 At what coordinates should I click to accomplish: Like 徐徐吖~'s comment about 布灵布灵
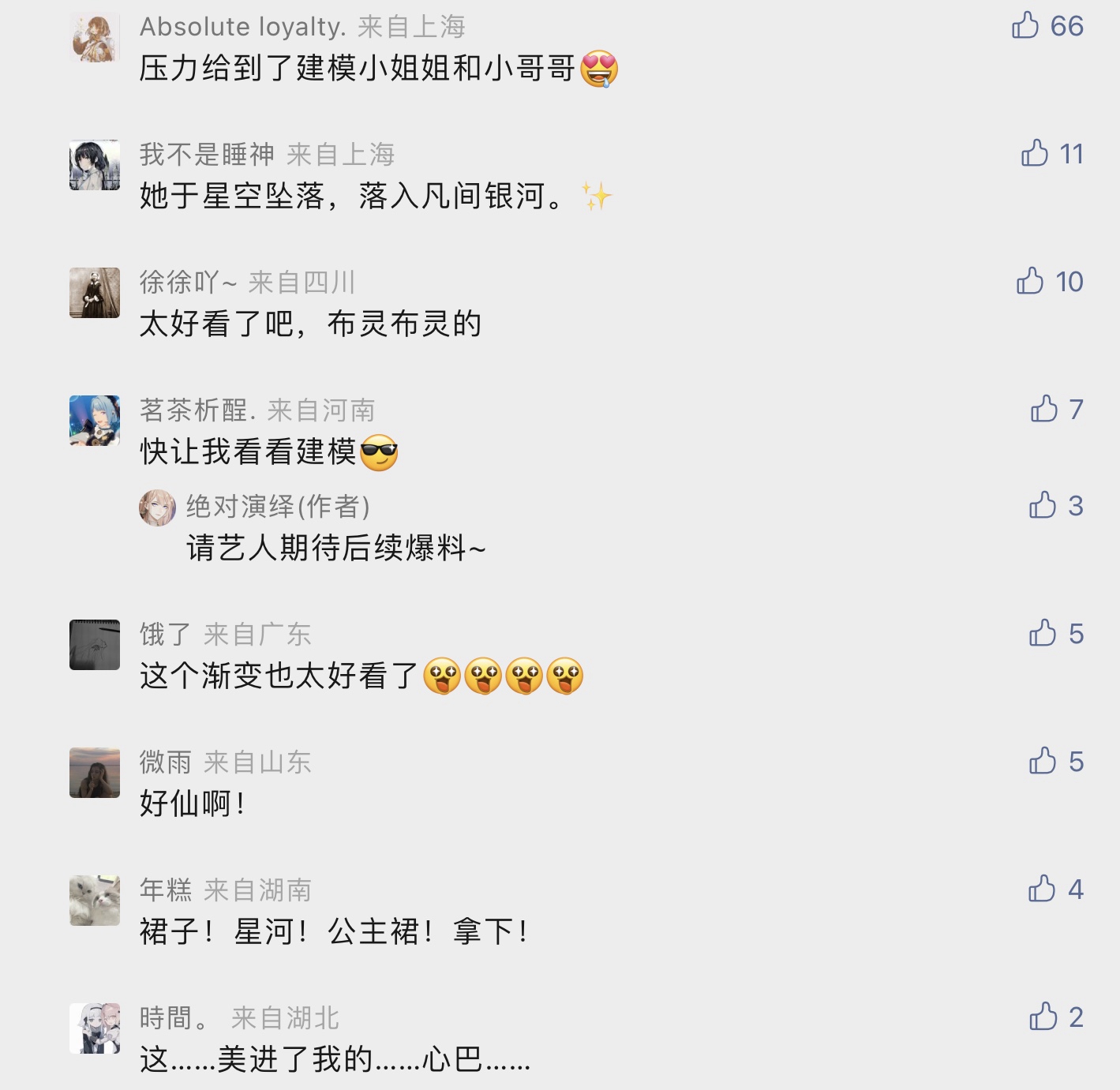click(1030, 281)
